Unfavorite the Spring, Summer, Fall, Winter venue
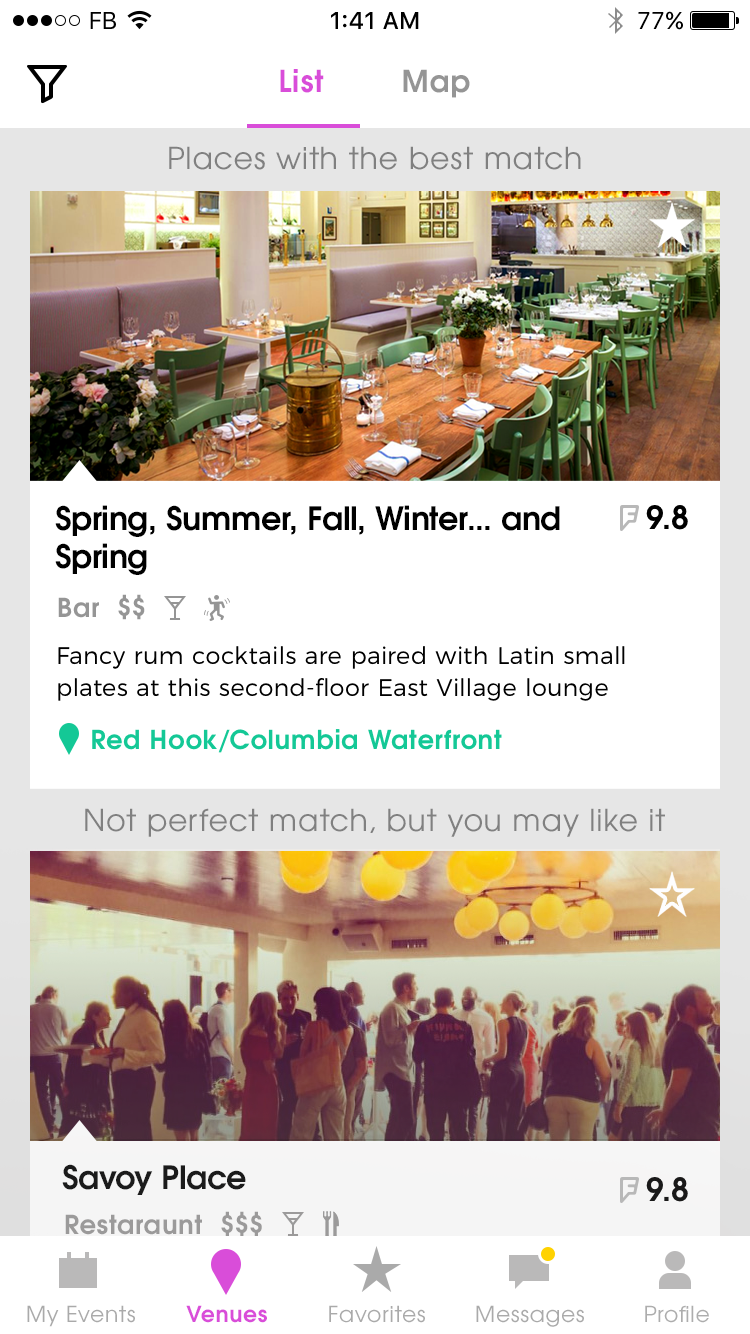750x1334 pixels. (671, 226)
